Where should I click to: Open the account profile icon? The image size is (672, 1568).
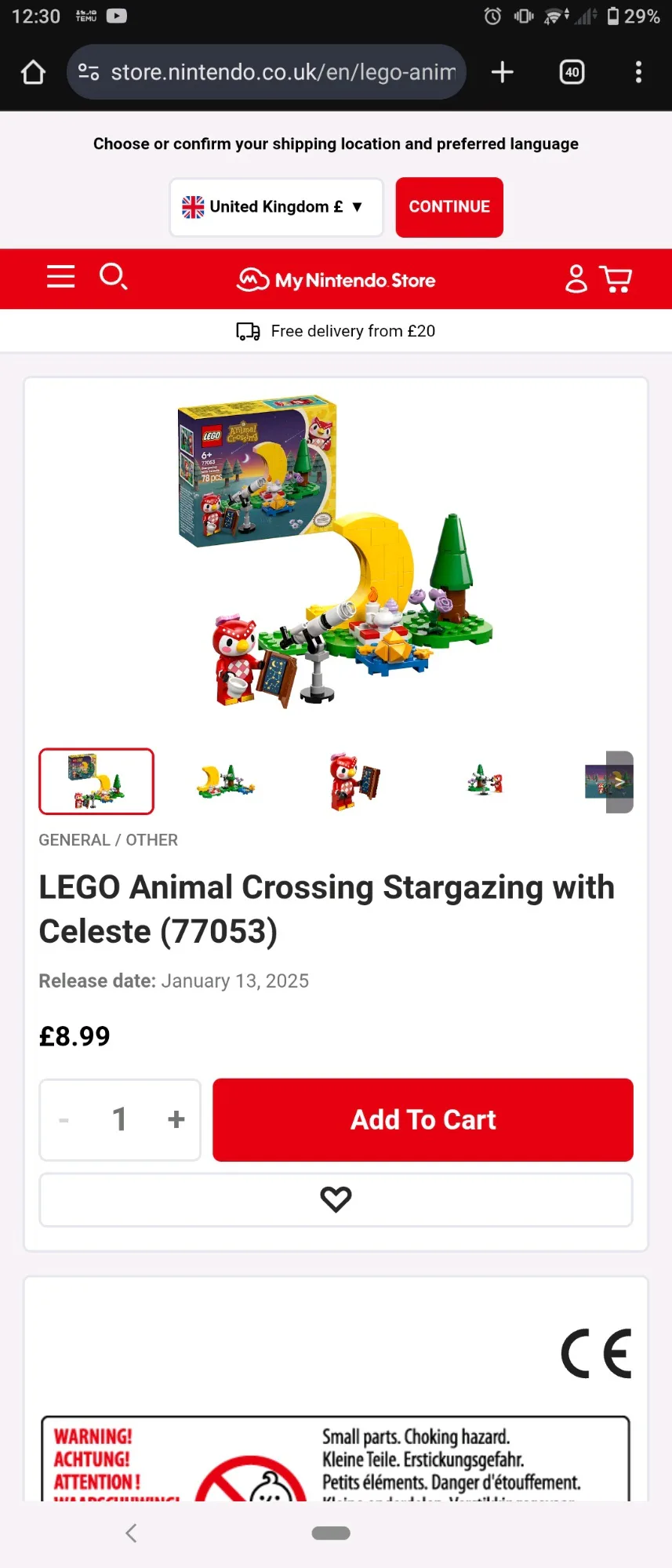point(576,278)
